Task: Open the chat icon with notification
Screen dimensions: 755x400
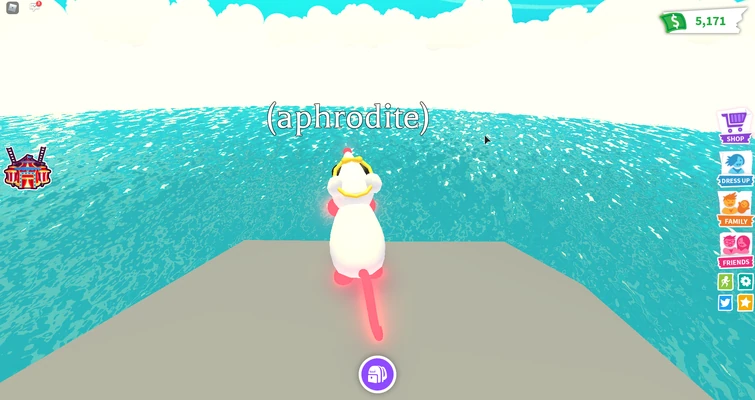Action: pos(35,7)
